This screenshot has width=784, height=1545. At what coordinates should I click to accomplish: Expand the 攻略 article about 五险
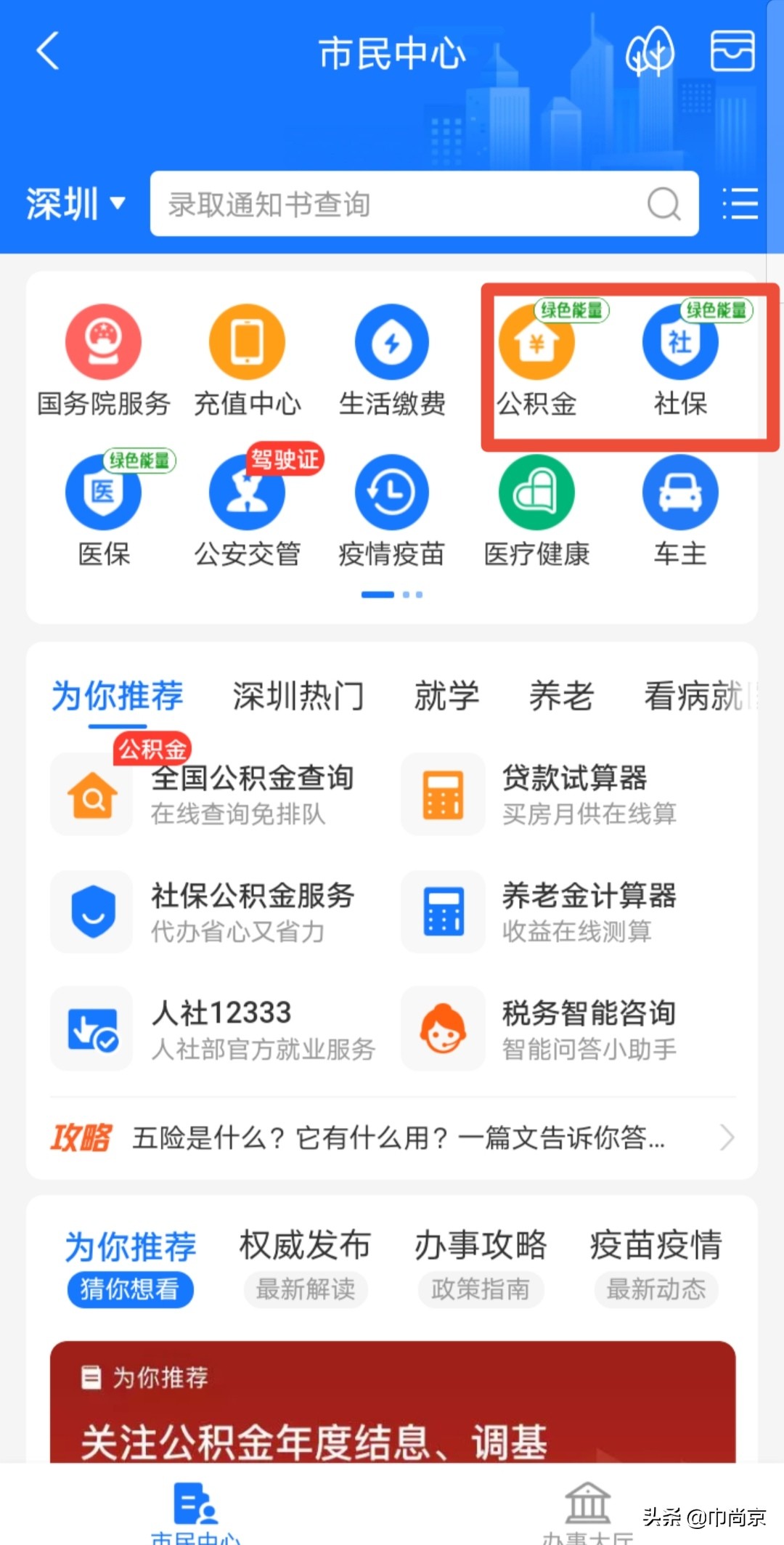click(x=392, y=1138)
